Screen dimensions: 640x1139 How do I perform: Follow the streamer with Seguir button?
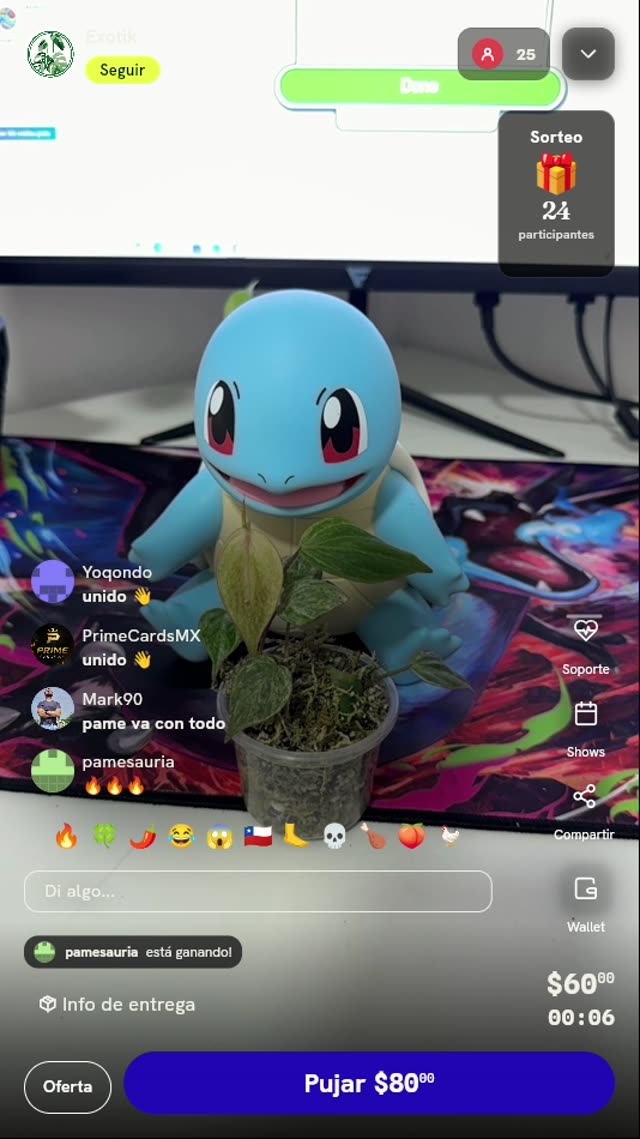tap(122, 70)
